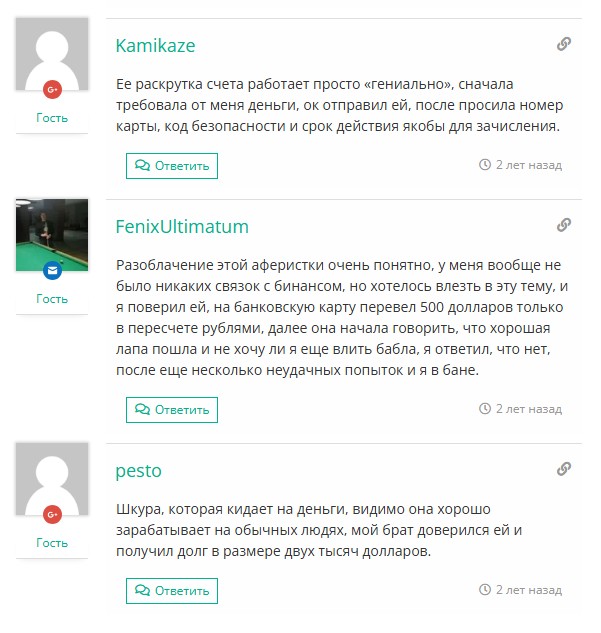The image size is (601, 633).
Task: Copy link to Kamikaze's comment
Action: point(564,44)
